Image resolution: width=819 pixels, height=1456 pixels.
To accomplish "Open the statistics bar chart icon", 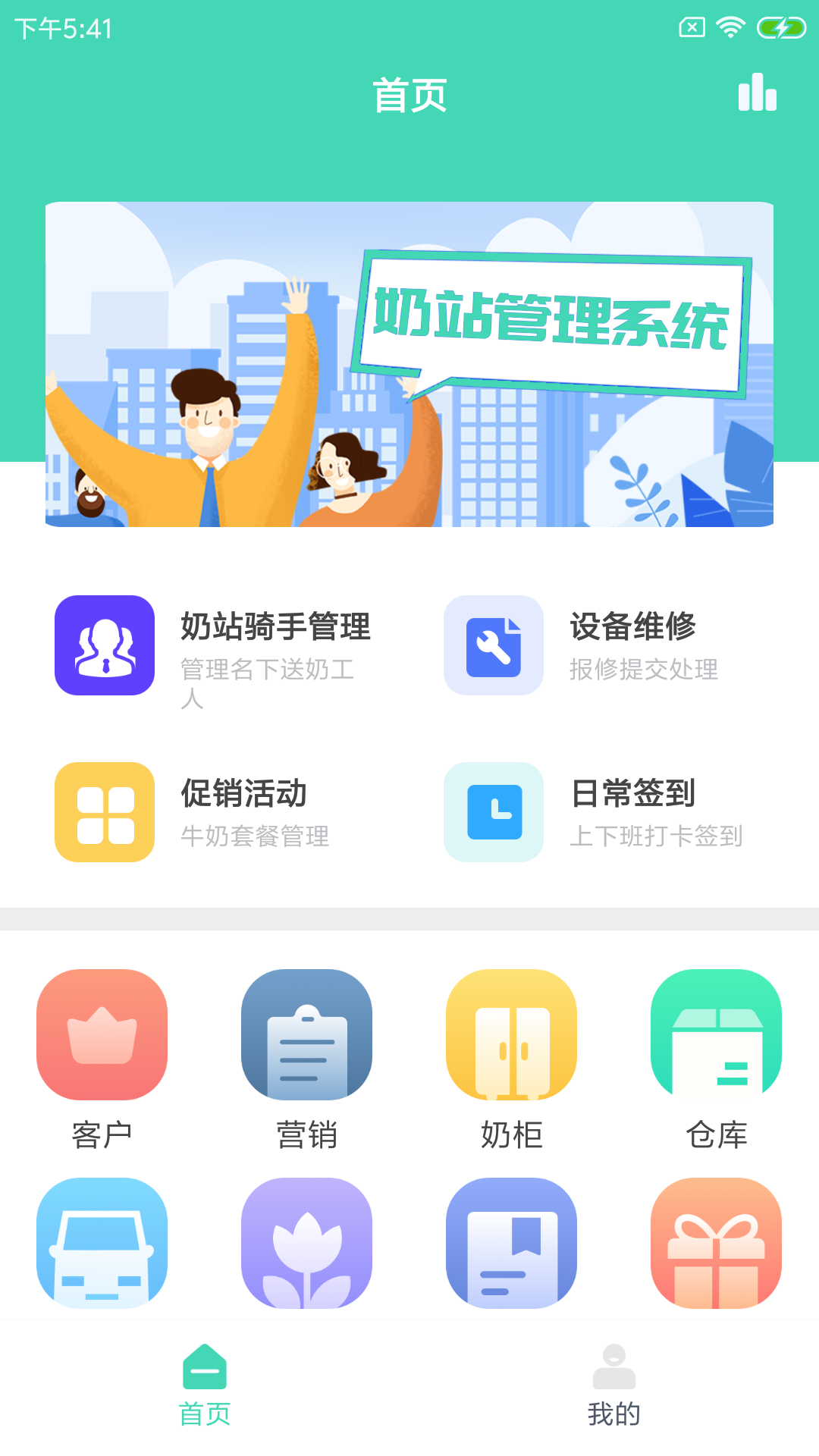I will (x=756, y=95).
